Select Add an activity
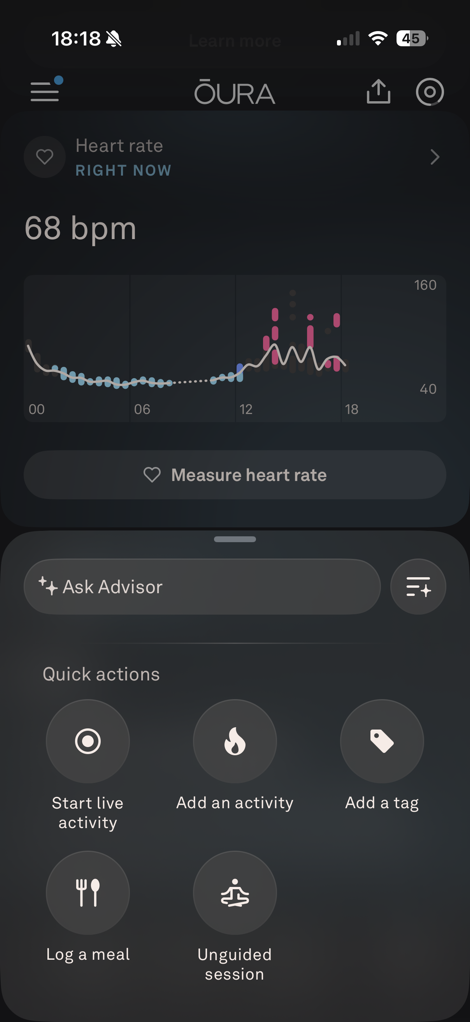This screenshot has height=1022, width=470. coord(235,742)
